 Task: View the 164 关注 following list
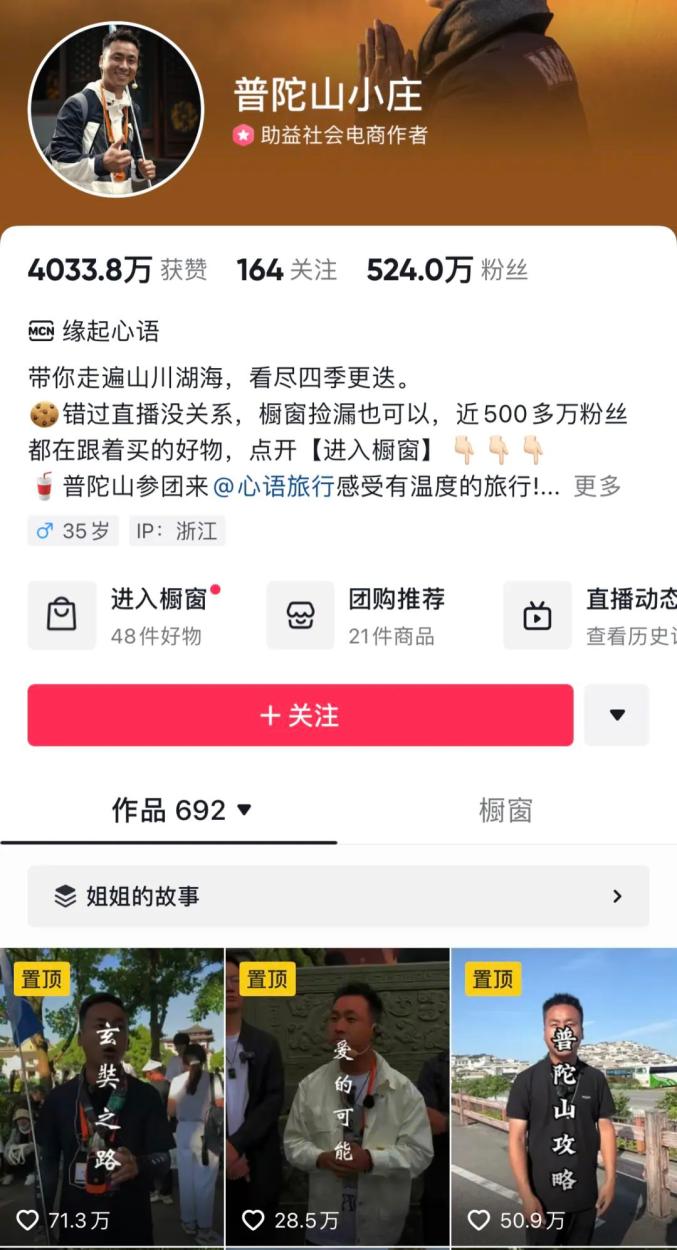click(x=286, y=270)
